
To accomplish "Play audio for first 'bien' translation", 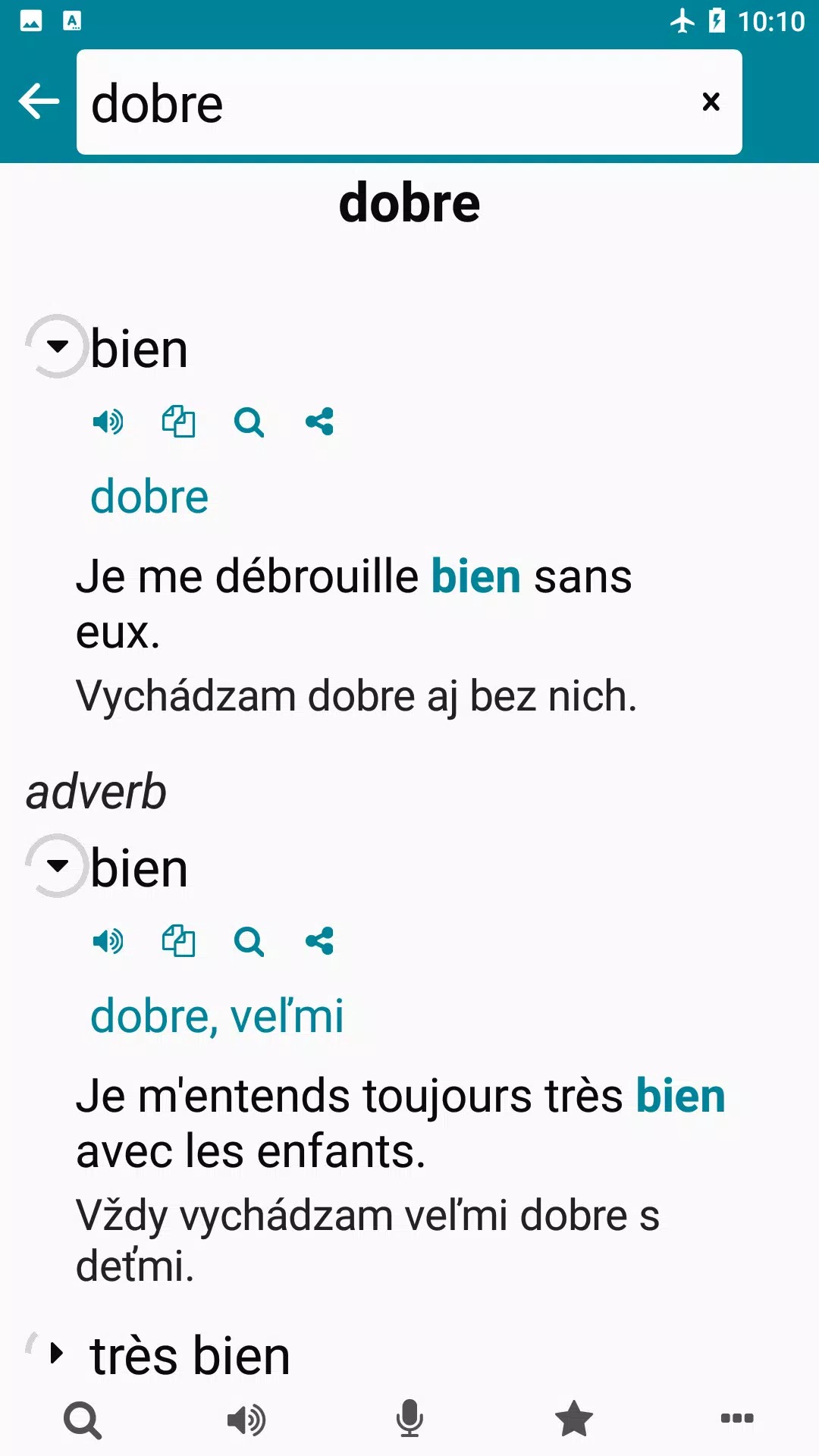I will pyautogui.click(x=108, y=422).
